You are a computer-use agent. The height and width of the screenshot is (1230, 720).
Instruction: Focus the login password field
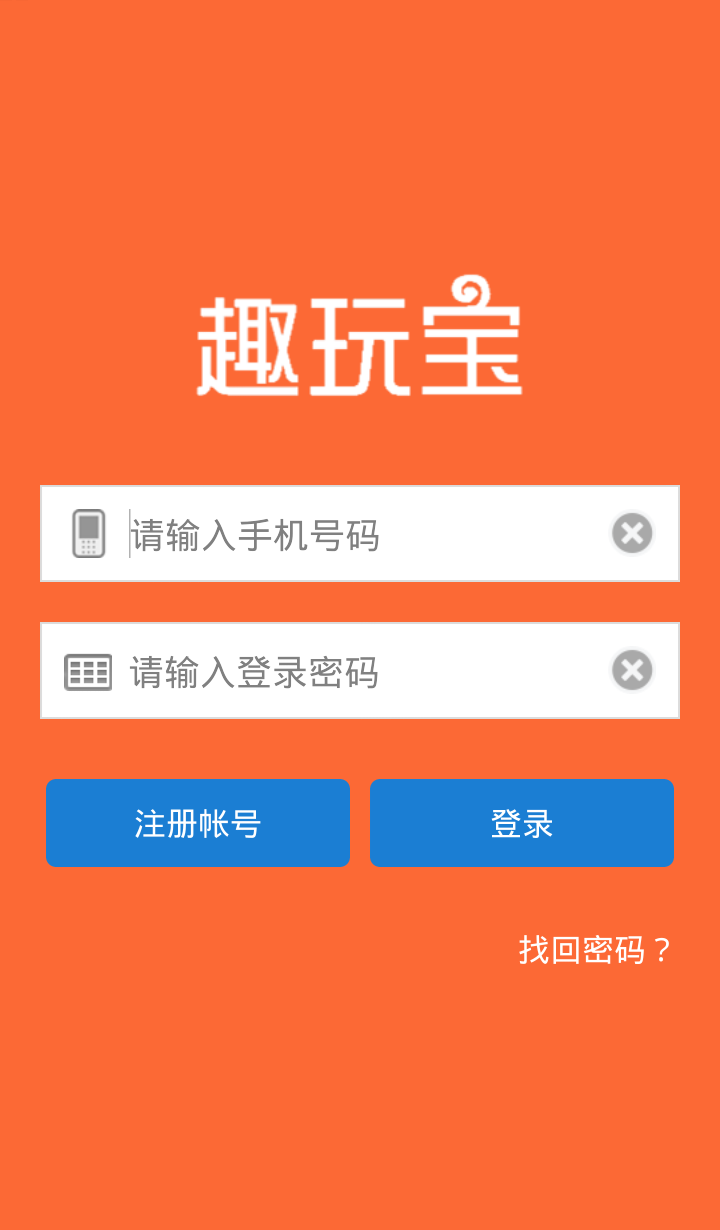coord(360,671)
